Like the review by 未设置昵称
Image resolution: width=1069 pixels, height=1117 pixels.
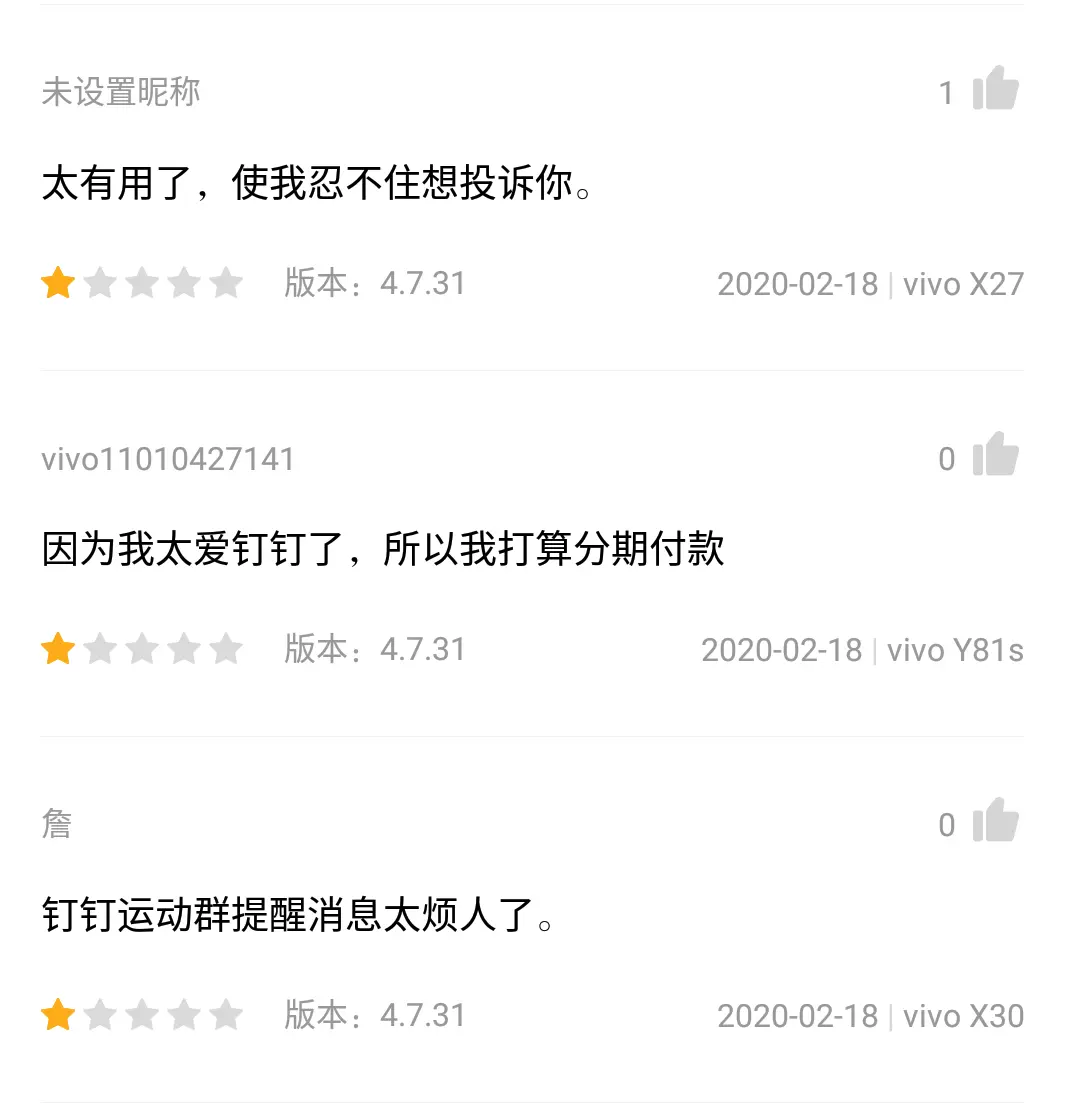pyautogui.click(x=995, y=90)
